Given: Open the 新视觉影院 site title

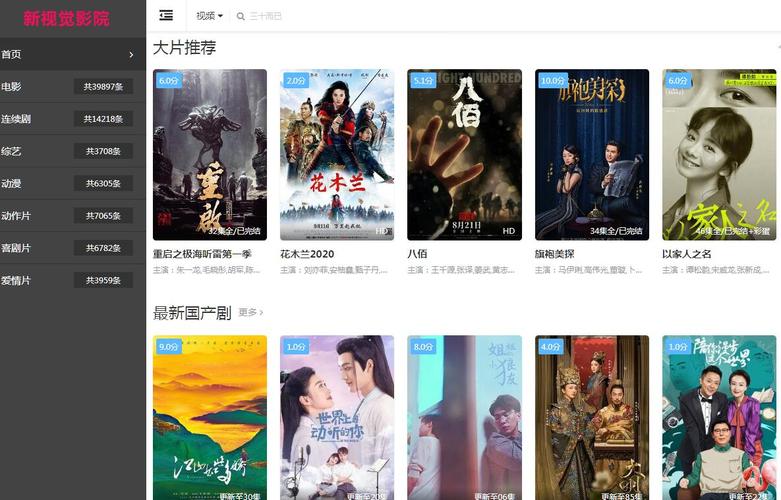Looking at the screenshot, I should click(x=67, y=18).
